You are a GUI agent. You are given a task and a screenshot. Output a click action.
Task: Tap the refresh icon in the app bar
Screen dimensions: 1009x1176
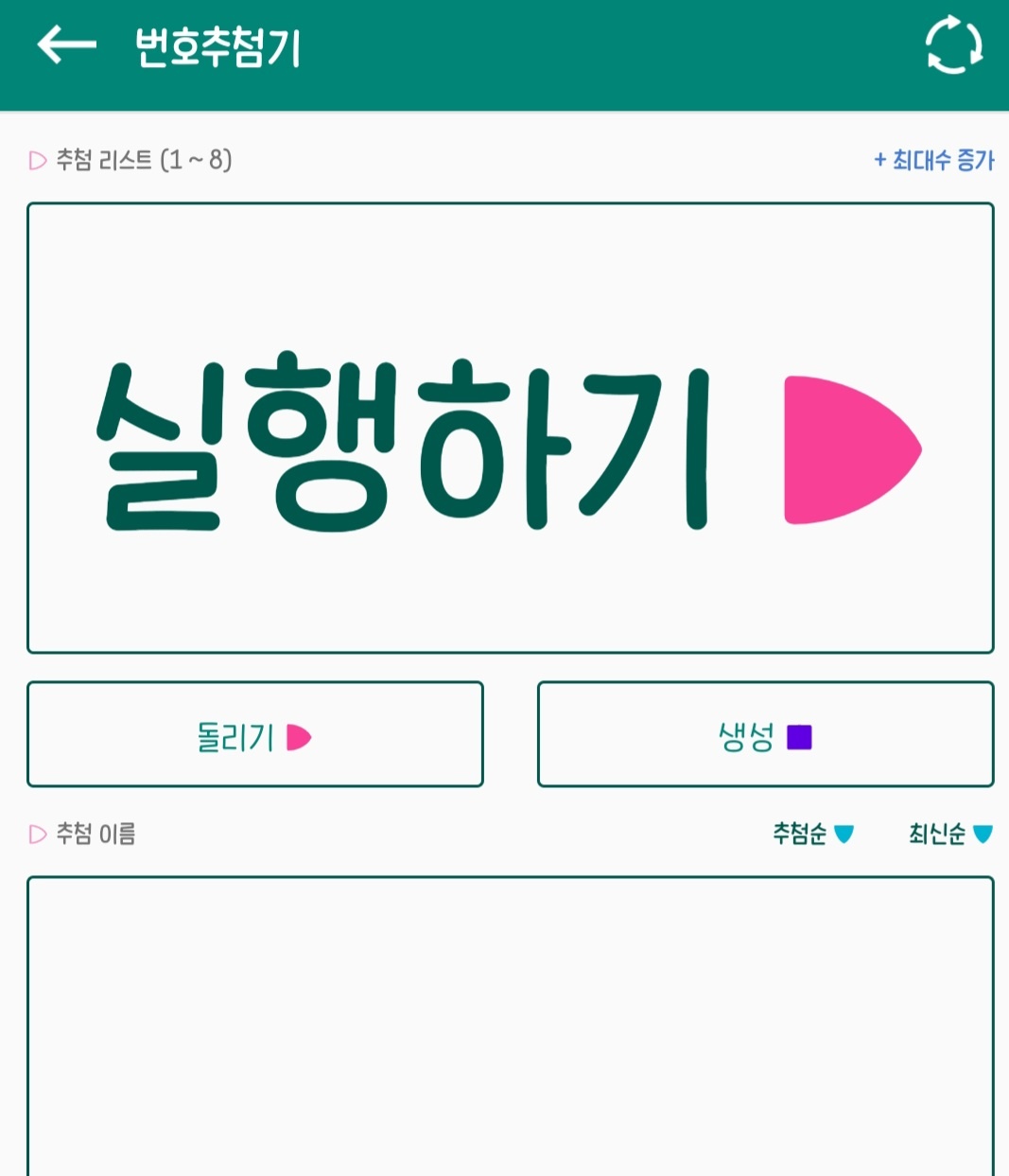pos(953,44)
